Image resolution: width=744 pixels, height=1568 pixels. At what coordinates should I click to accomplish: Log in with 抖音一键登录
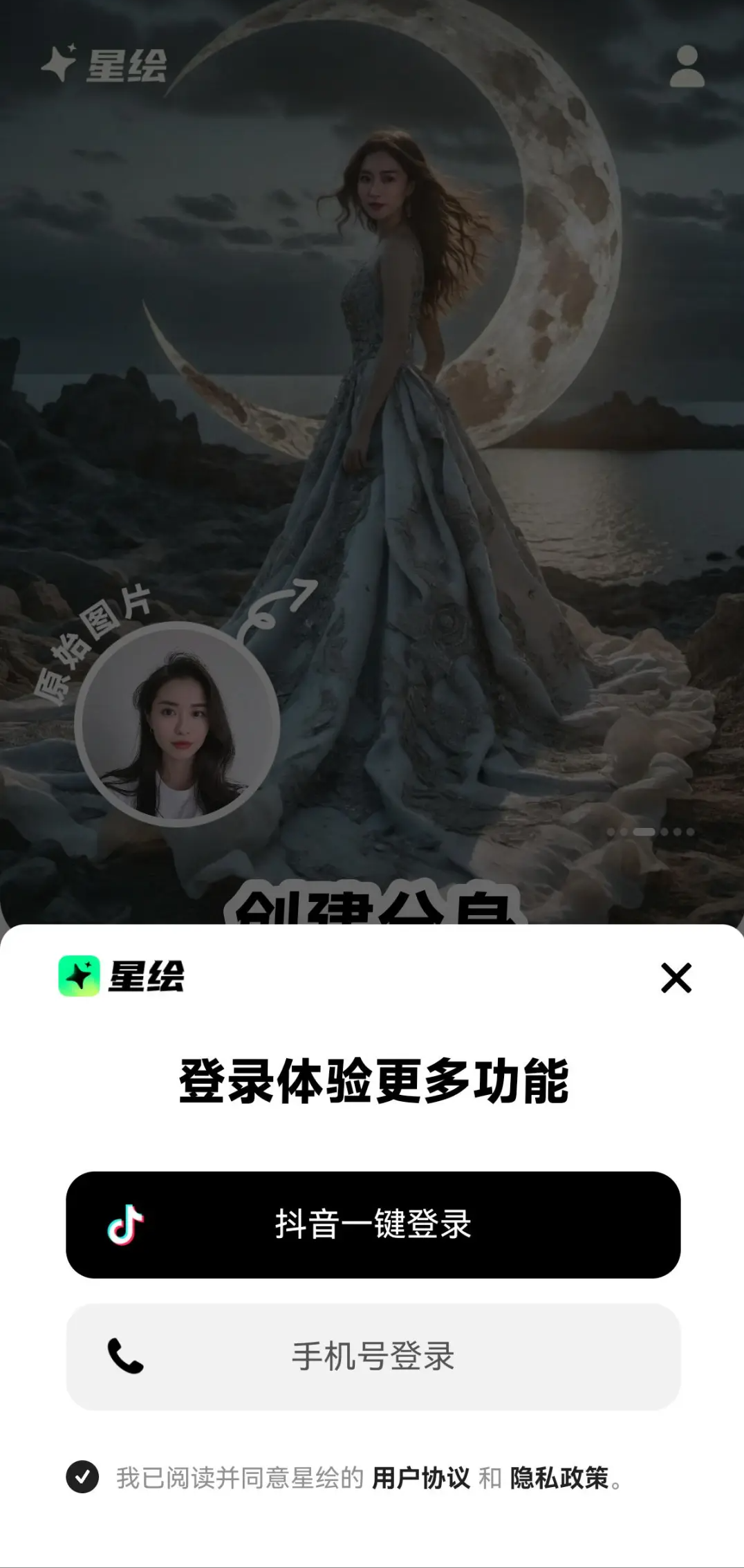pyautogui.click(x=373, y=1224)
